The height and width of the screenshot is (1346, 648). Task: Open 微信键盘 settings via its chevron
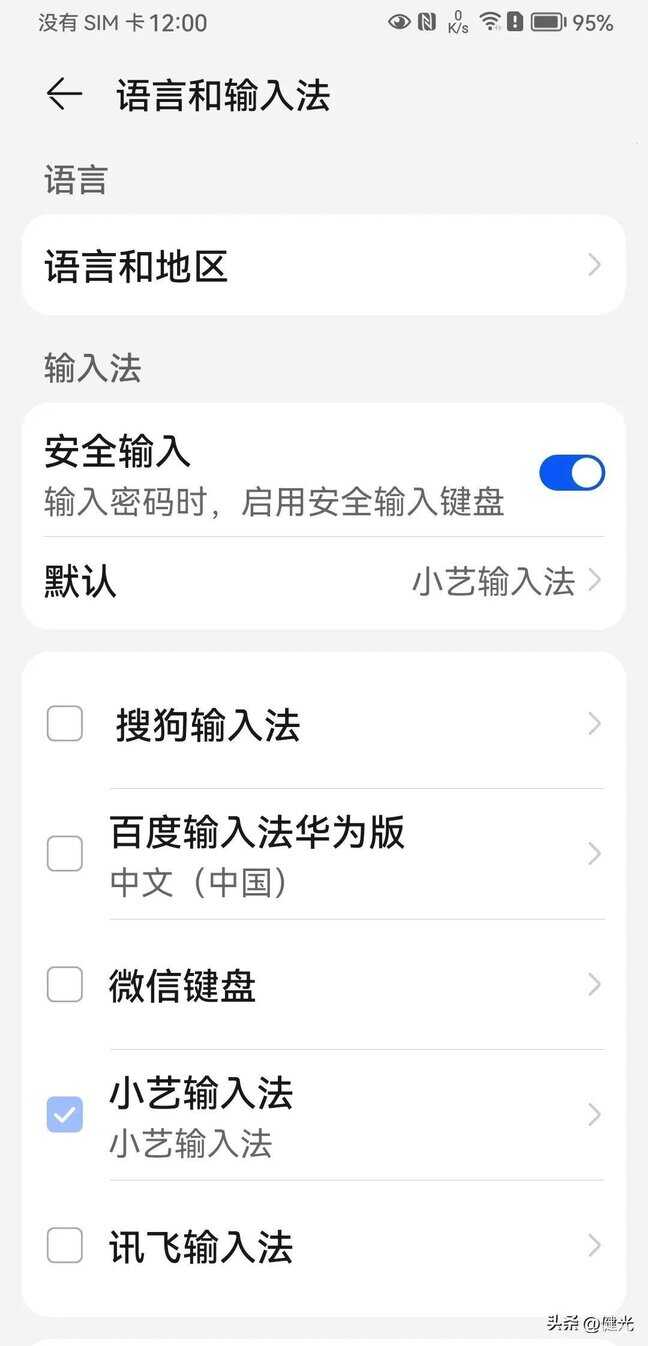click(x=595, y=985)
